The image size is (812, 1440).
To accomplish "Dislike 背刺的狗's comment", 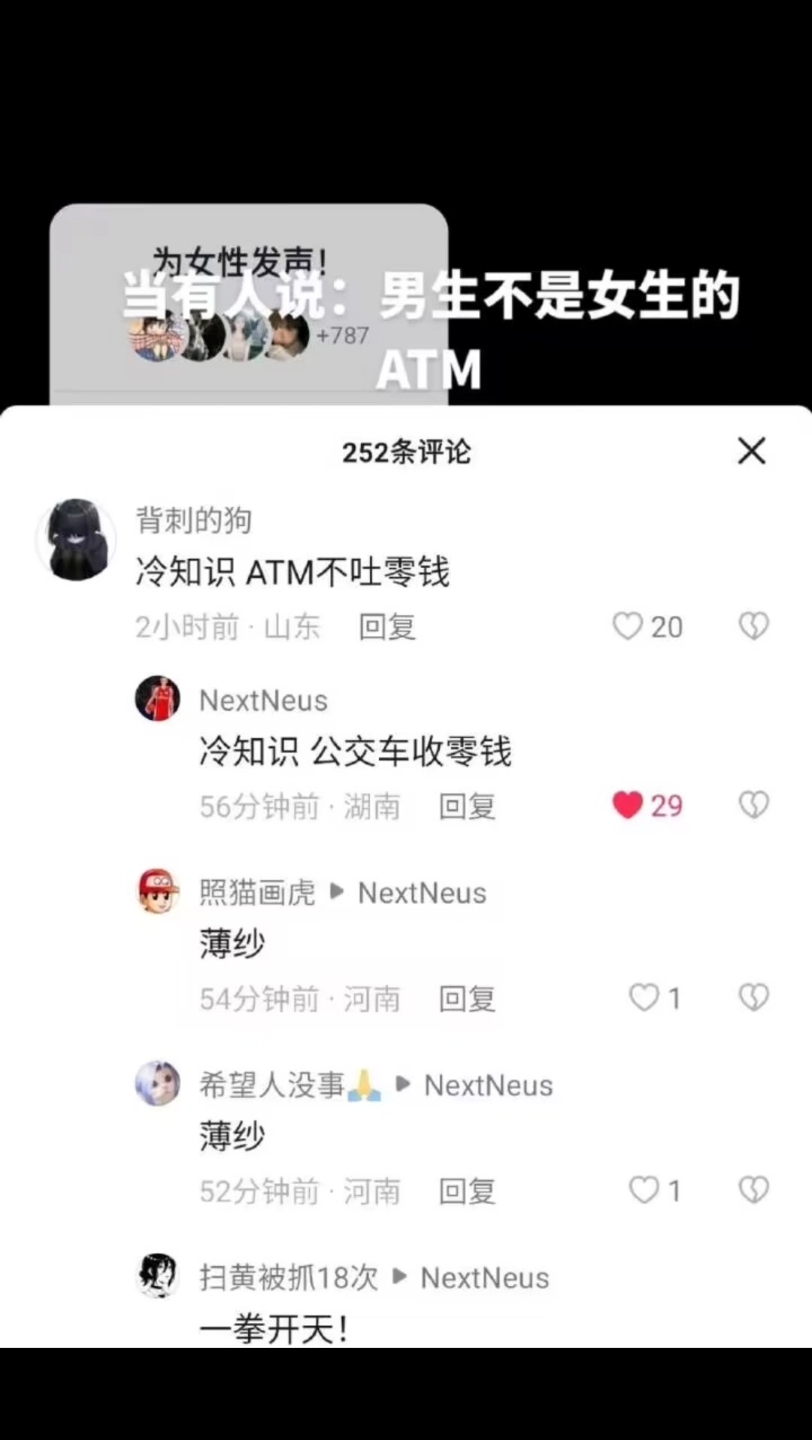I will pos(753,627).
